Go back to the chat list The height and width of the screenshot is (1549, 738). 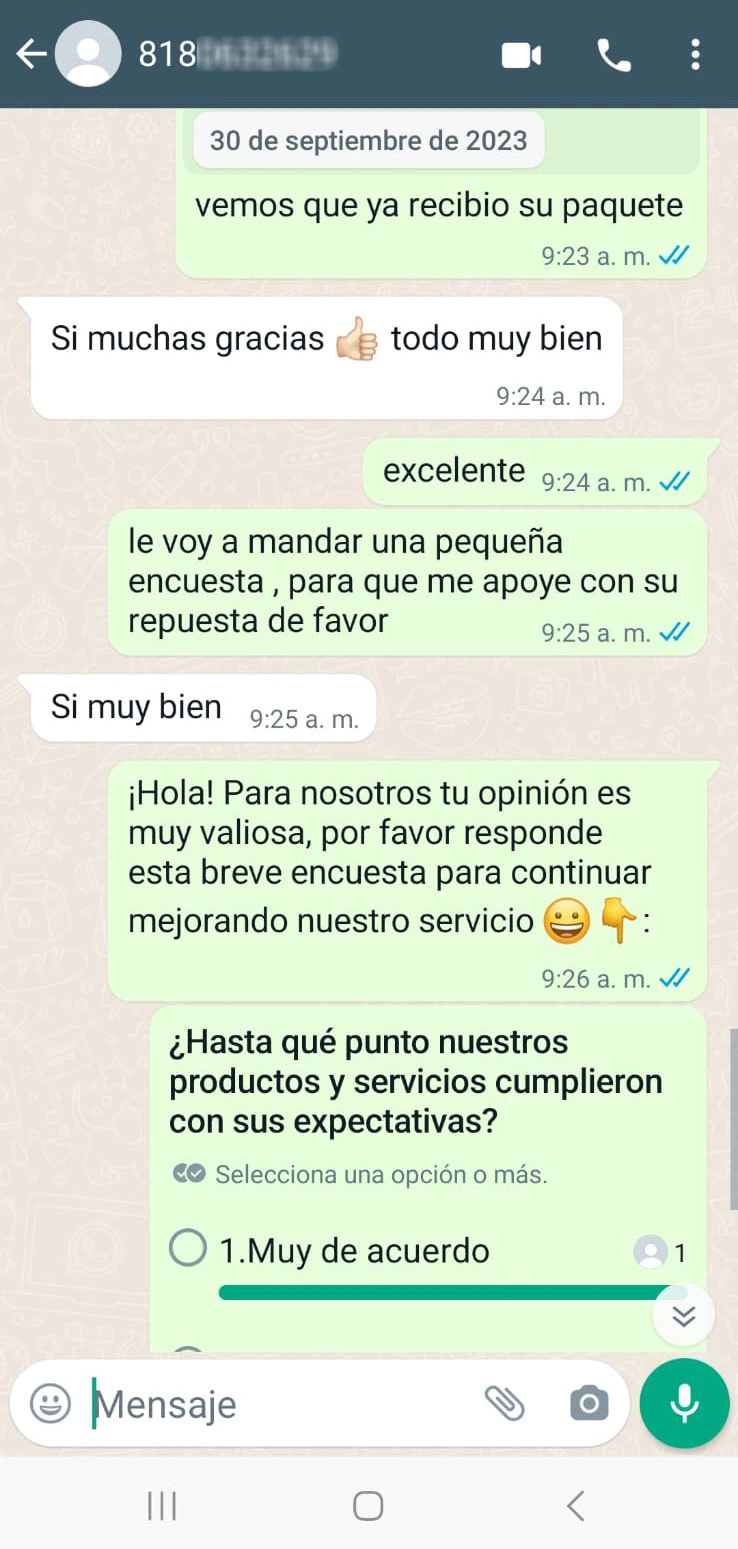tap(32, 54)
